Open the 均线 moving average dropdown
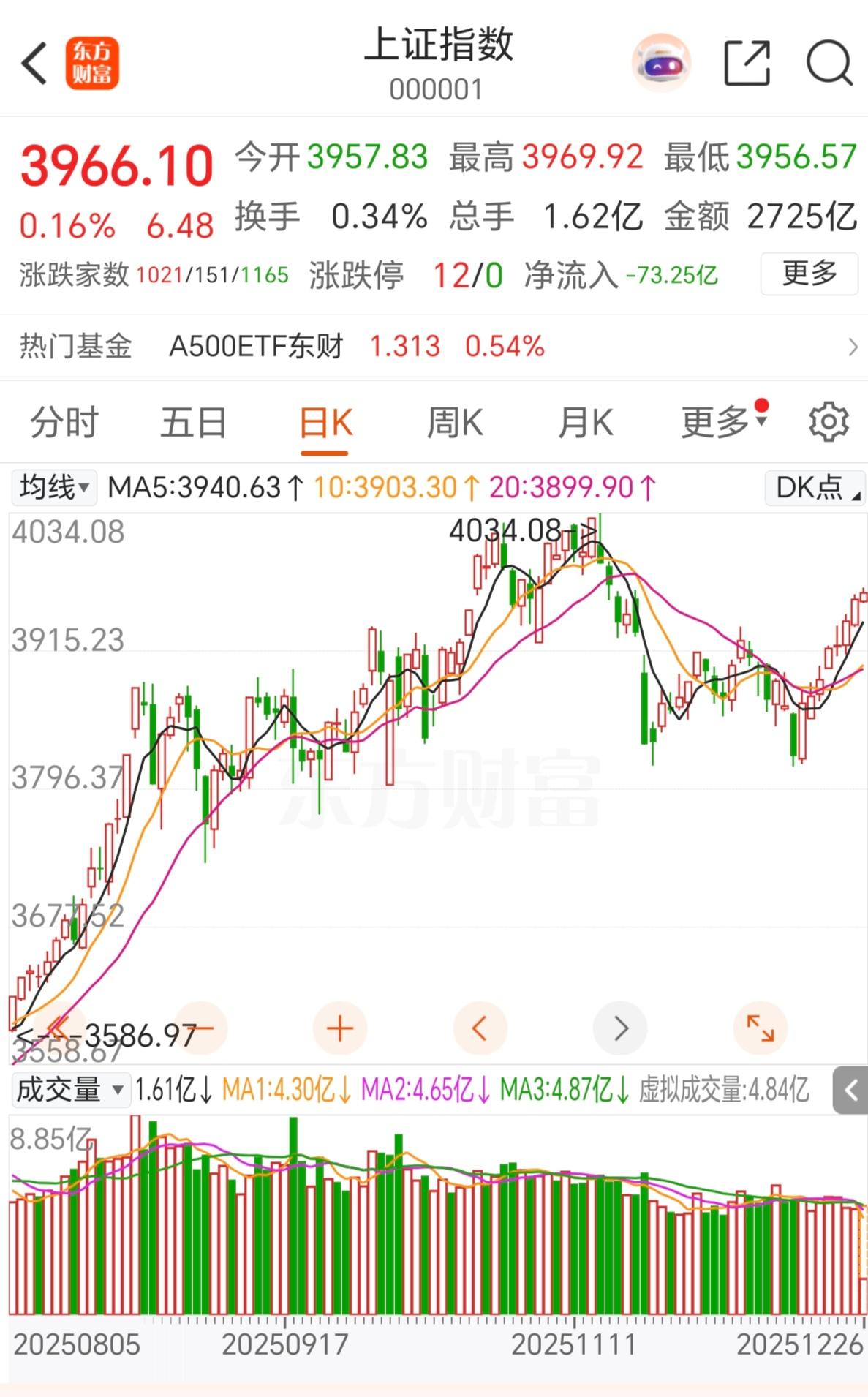 point(53,486)
